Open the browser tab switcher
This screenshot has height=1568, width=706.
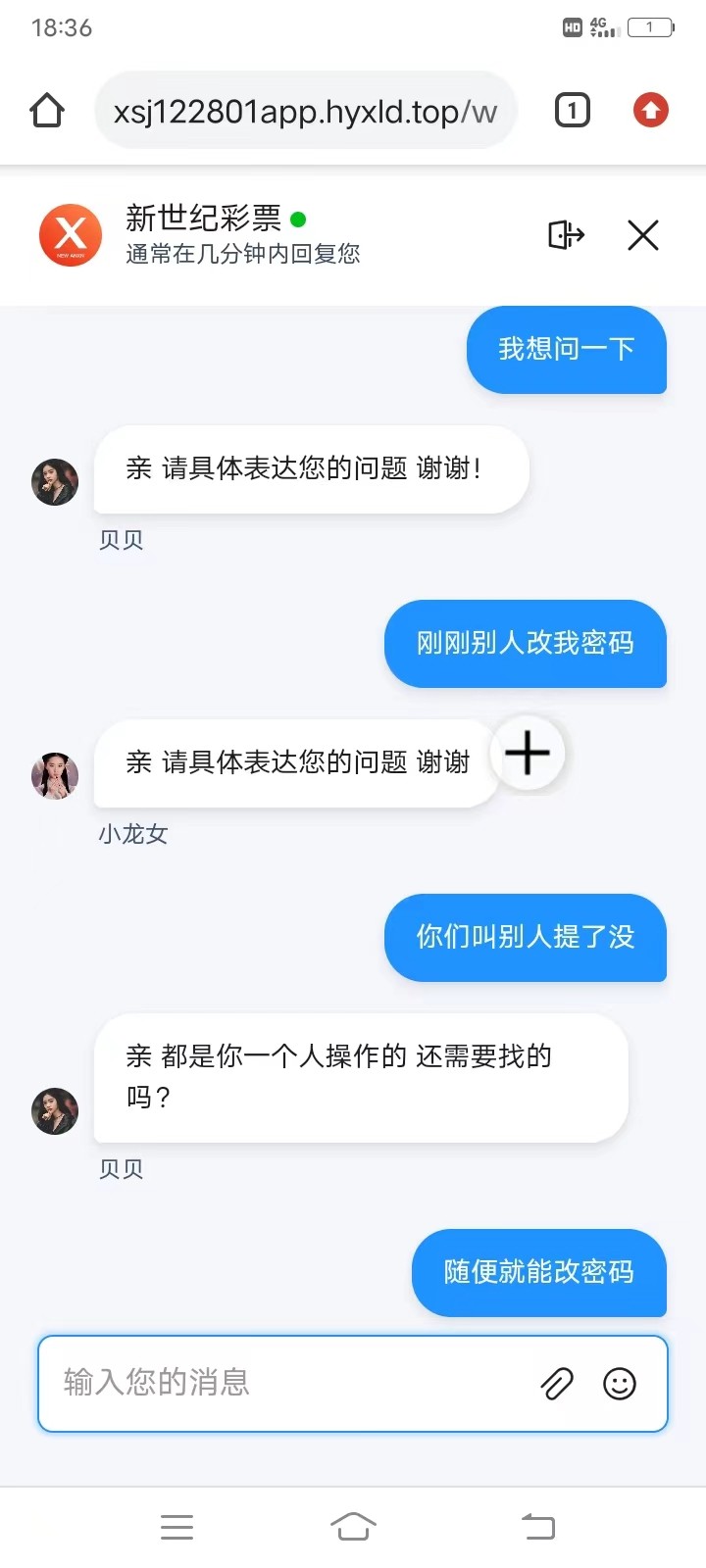coord(573,111)
